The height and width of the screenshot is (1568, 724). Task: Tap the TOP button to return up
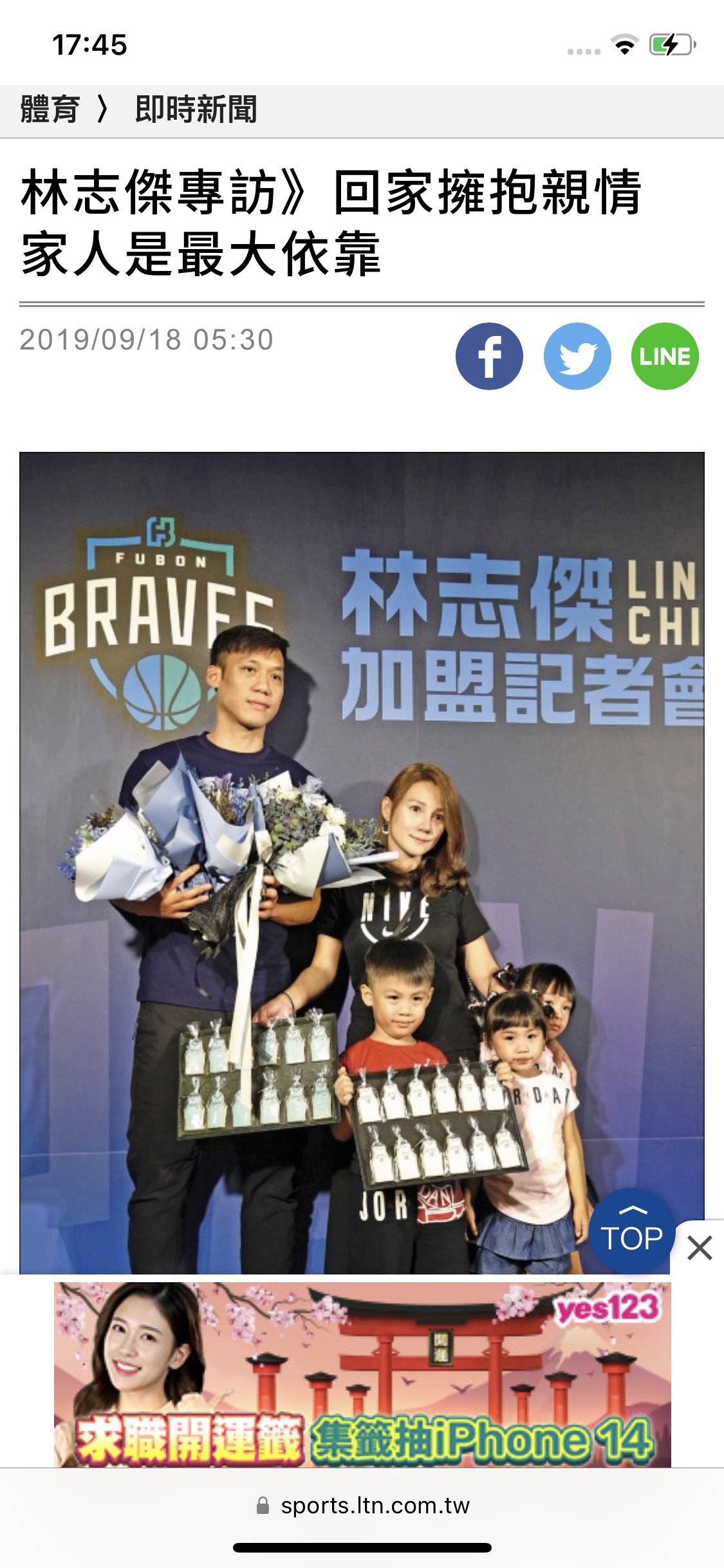pos(632,1230)
